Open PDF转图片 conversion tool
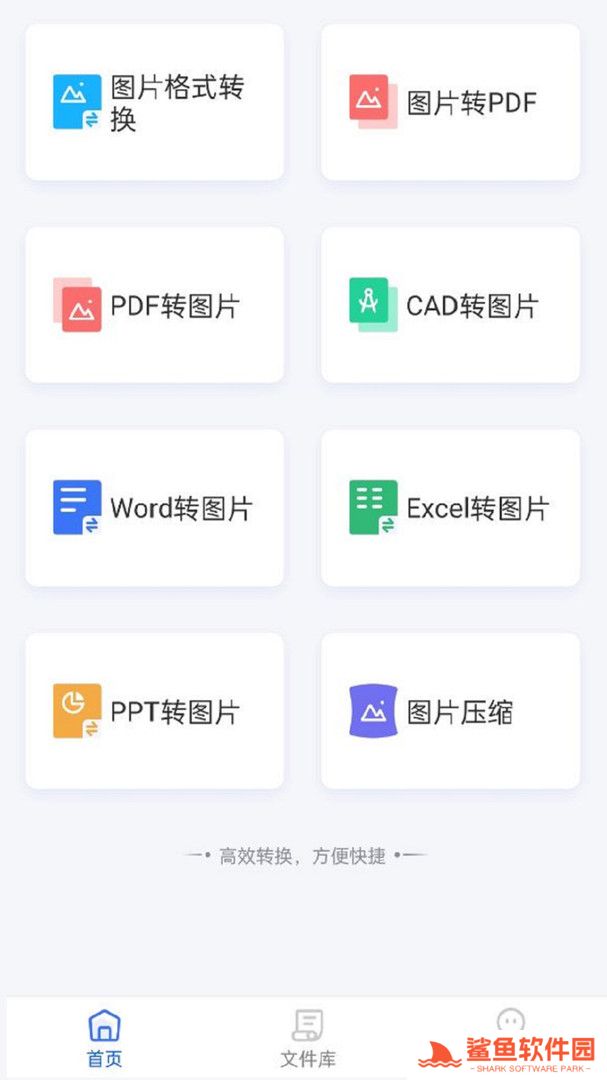 point(154,305)
